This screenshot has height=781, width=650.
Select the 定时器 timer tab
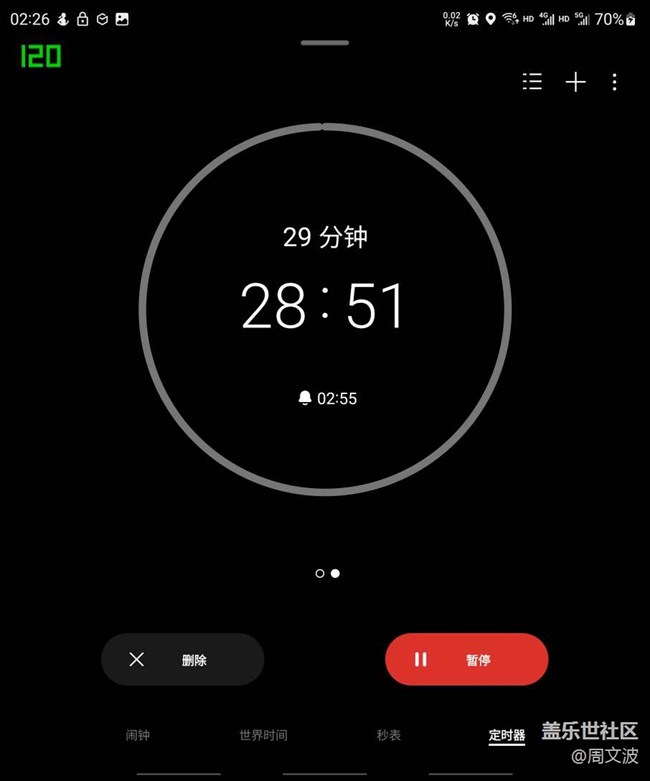coord(507,735)
